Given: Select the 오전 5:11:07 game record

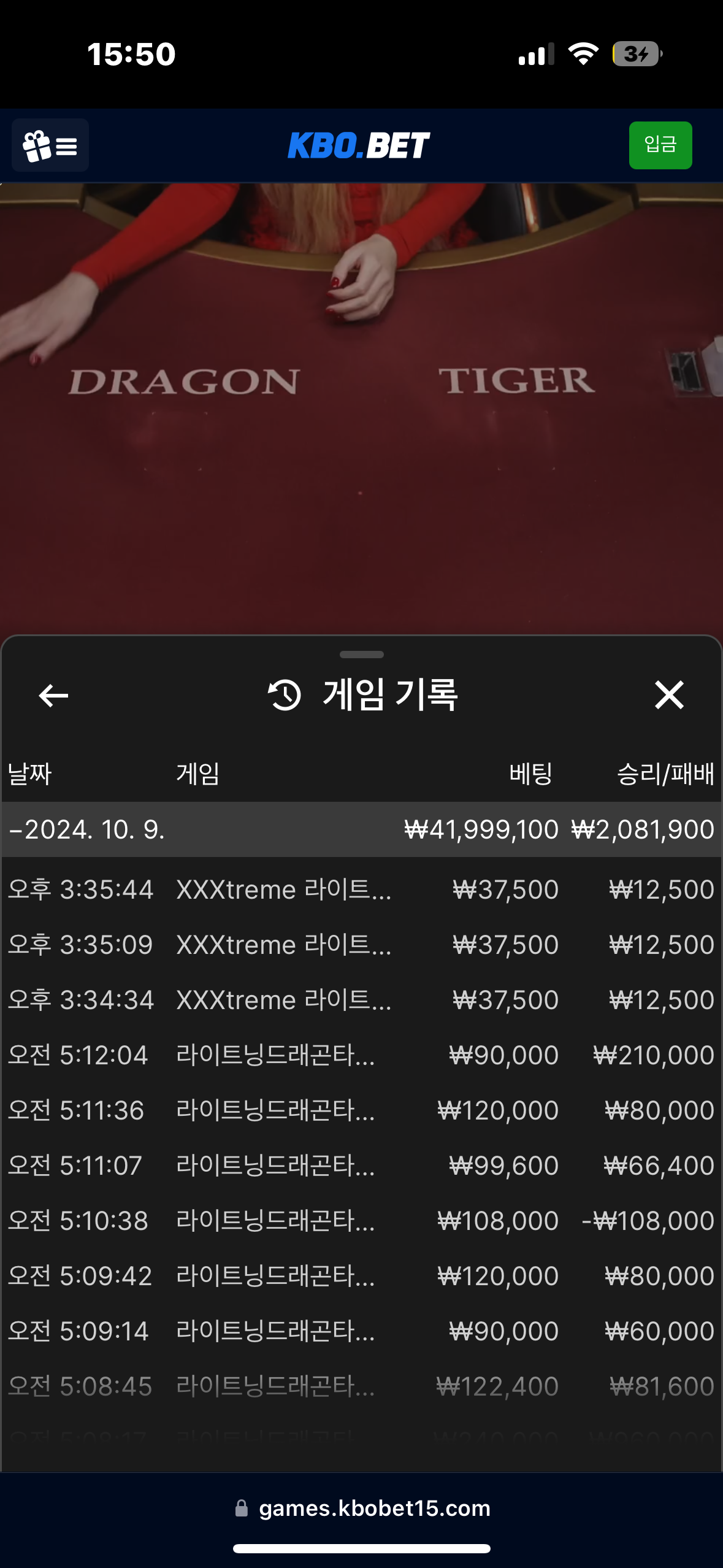Looking at the screenshot, I should pyautogui.click(x=361, y=1166).
